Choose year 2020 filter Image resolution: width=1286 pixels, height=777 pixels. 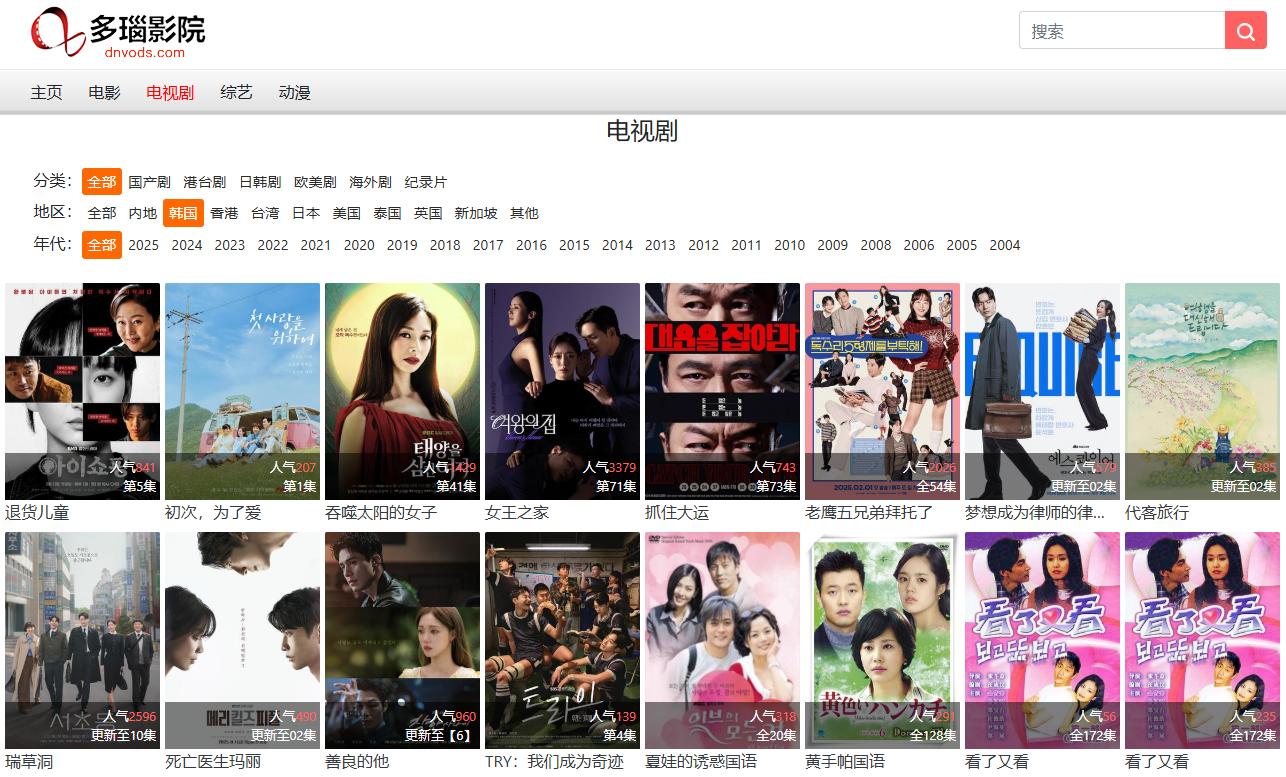(359, 245)
